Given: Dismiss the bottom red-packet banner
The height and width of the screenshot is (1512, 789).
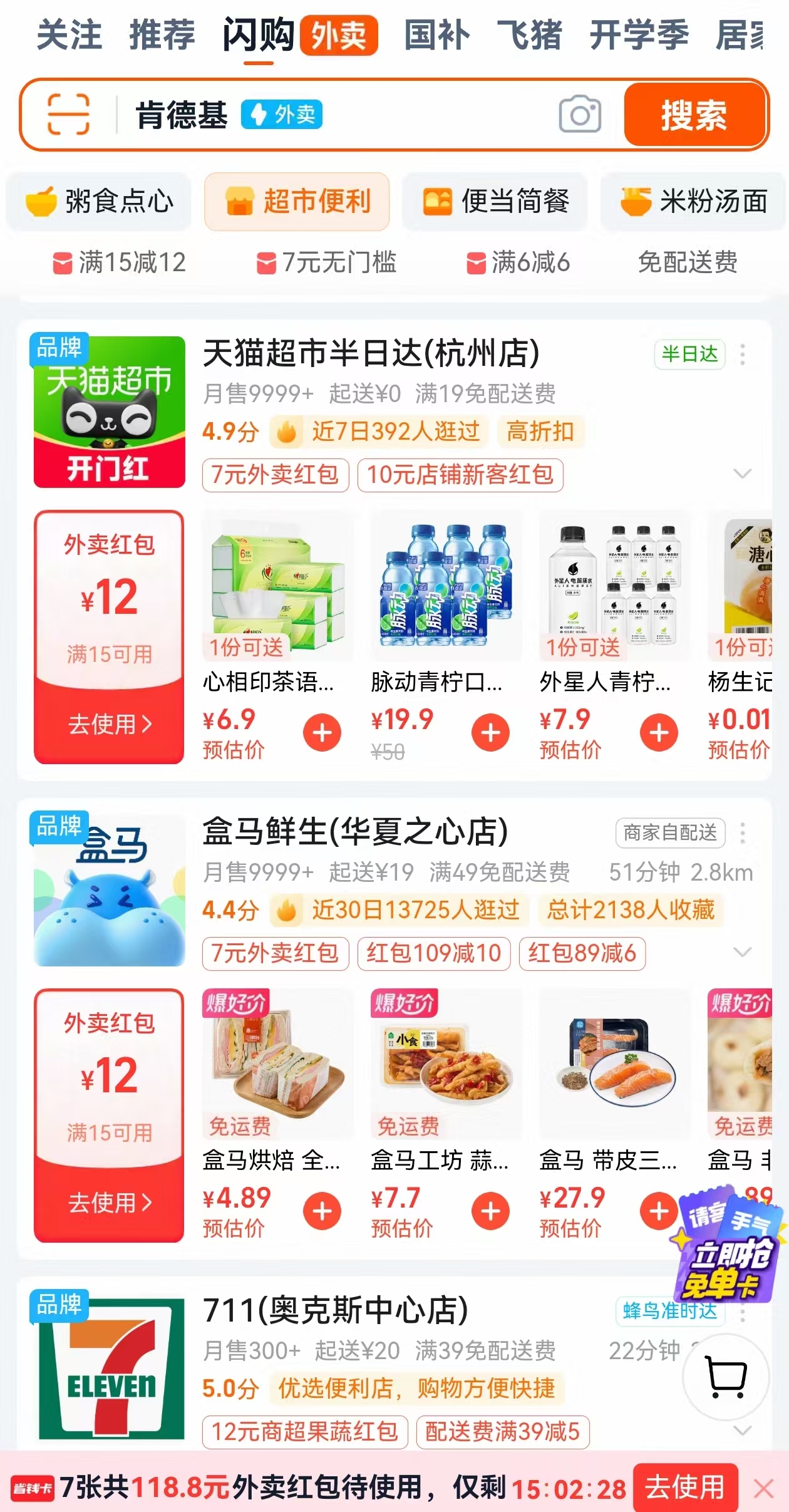Looking at the screenshot, I should coord(763,1488).
